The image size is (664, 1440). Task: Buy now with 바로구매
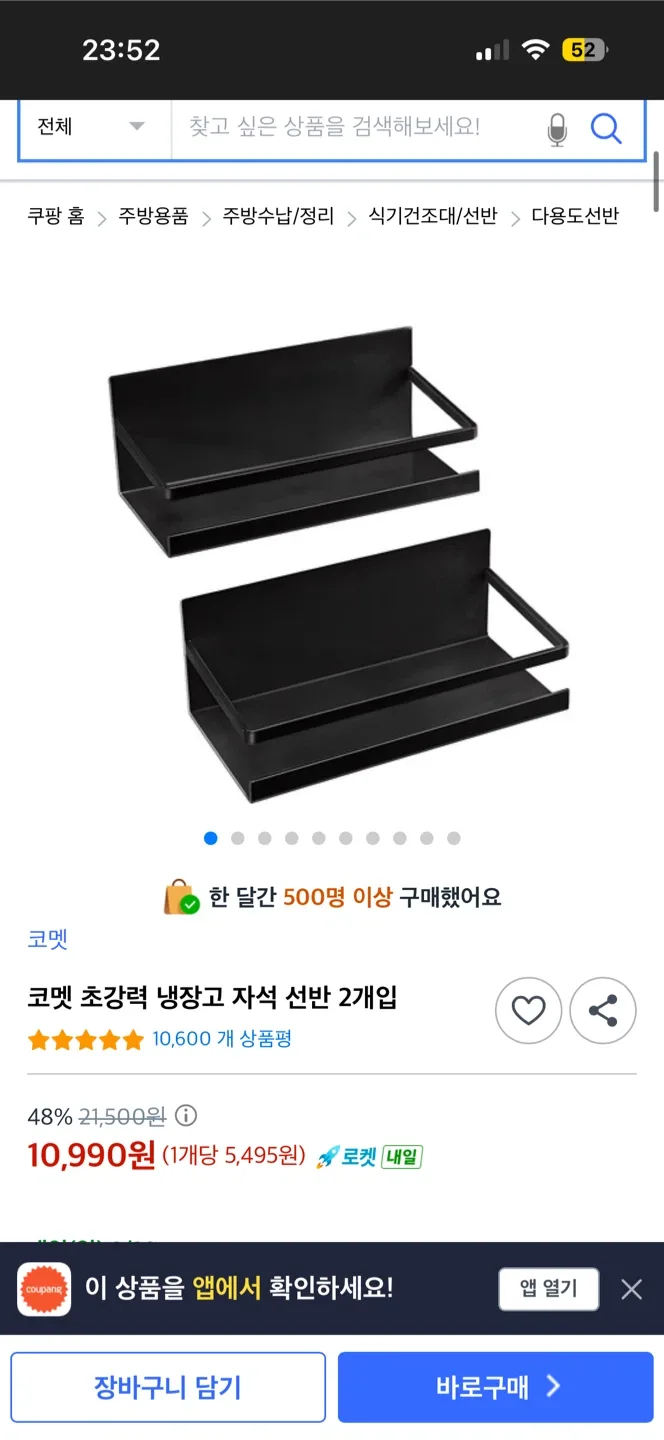click(x=496, y=1387)
